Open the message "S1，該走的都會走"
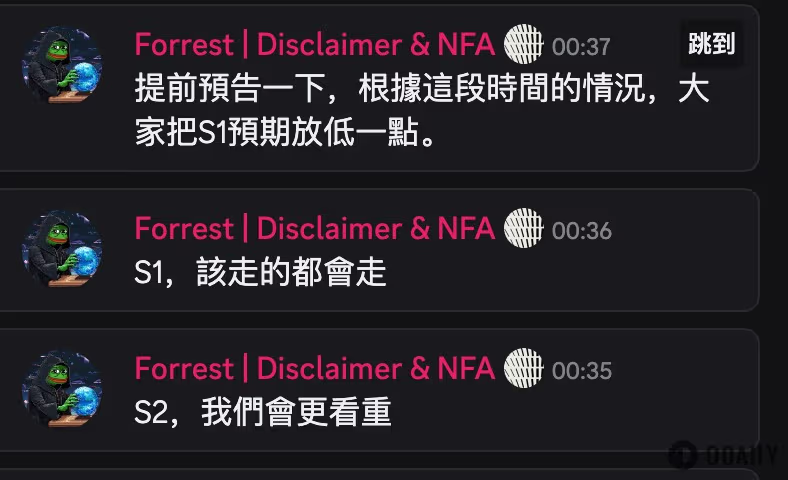This screenshot has width=788, height=480. click(x=260, y=272)
